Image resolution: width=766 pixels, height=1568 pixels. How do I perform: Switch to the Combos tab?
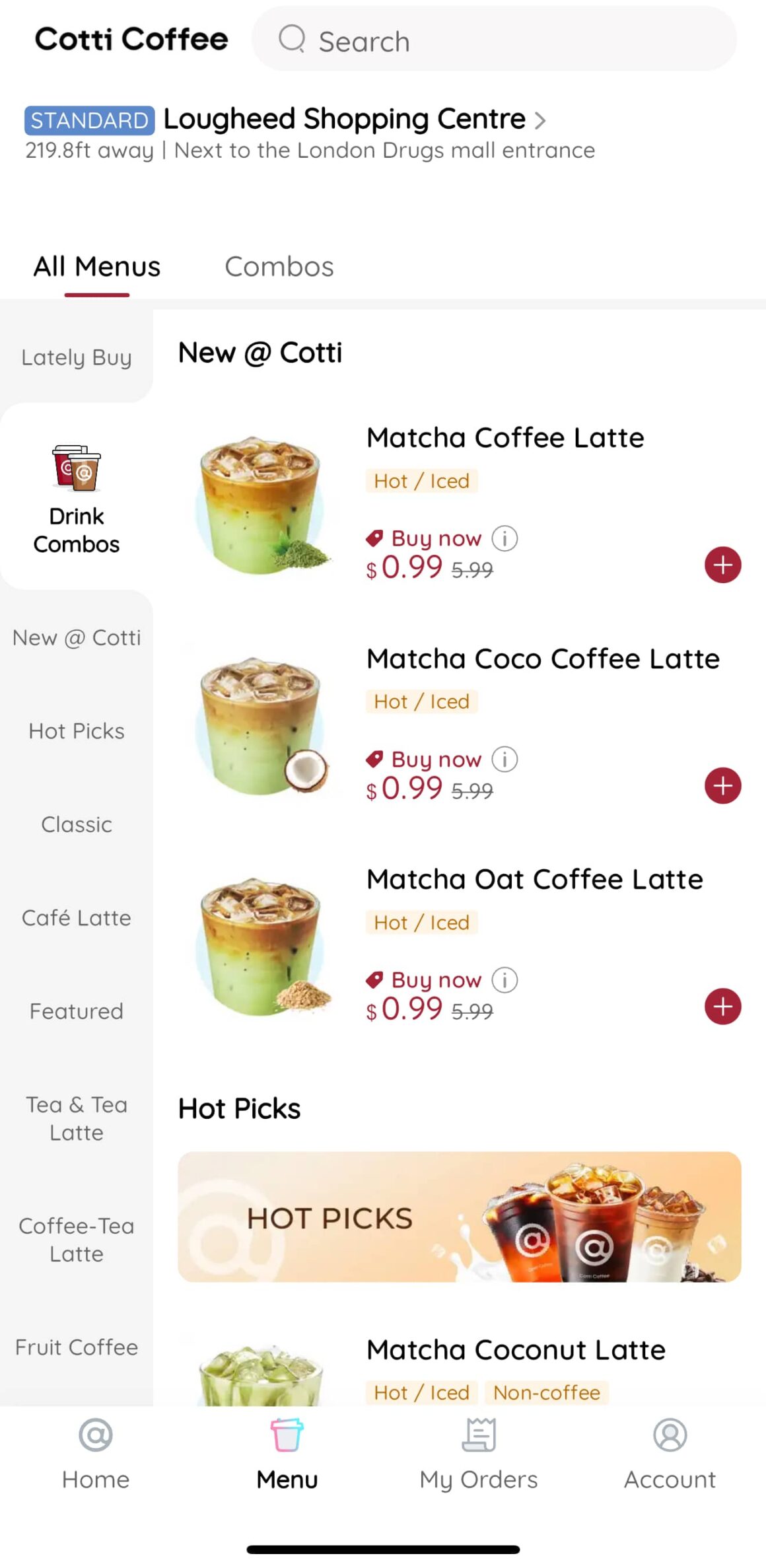pos(279,267)
